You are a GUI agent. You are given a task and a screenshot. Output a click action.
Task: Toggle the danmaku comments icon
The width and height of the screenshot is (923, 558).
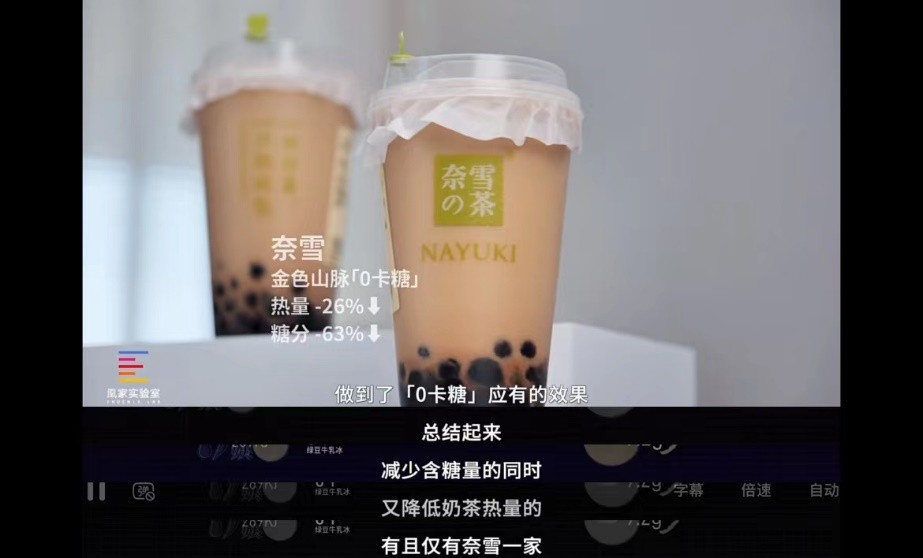(x=144, y=491)
